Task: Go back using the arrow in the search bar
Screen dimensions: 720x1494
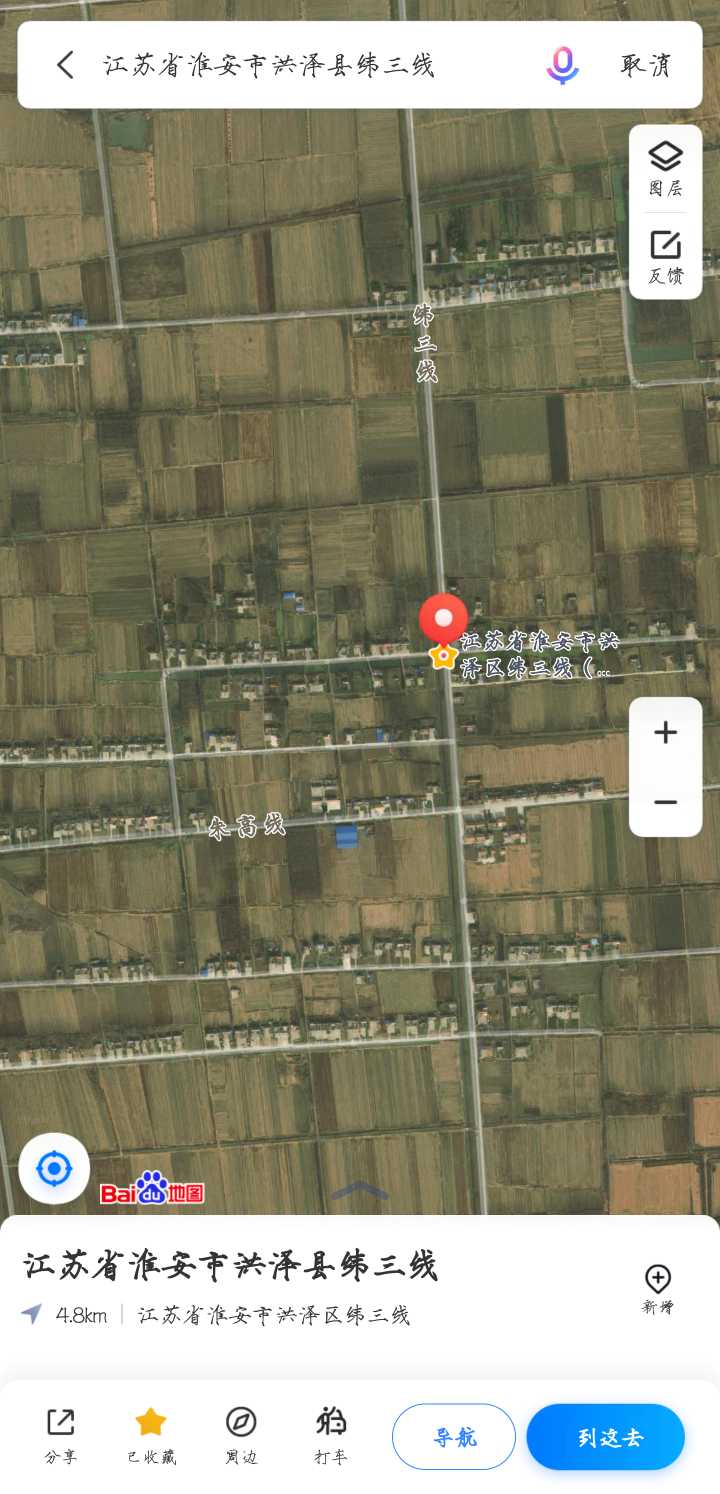Action: 65,65
